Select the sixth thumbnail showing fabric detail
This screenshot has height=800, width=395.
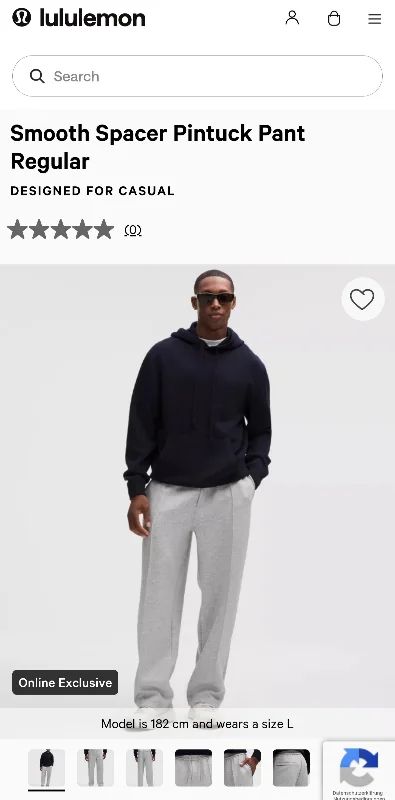pyautogui.click(x=291, y=768)
